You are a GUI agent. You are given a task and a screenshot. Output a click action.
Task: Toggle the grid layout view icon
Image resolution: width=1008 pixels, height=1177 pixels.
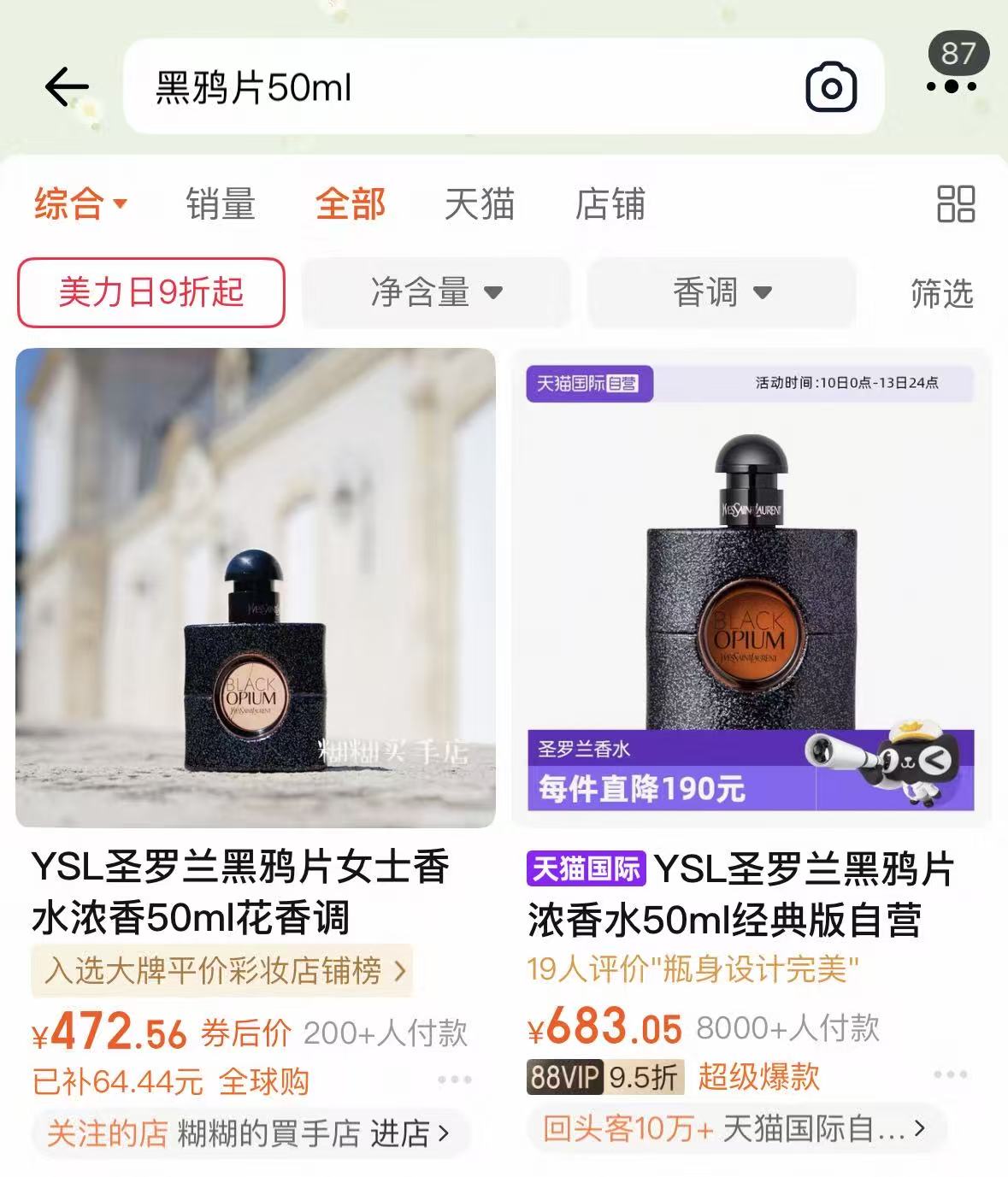[x=955, y=204]
